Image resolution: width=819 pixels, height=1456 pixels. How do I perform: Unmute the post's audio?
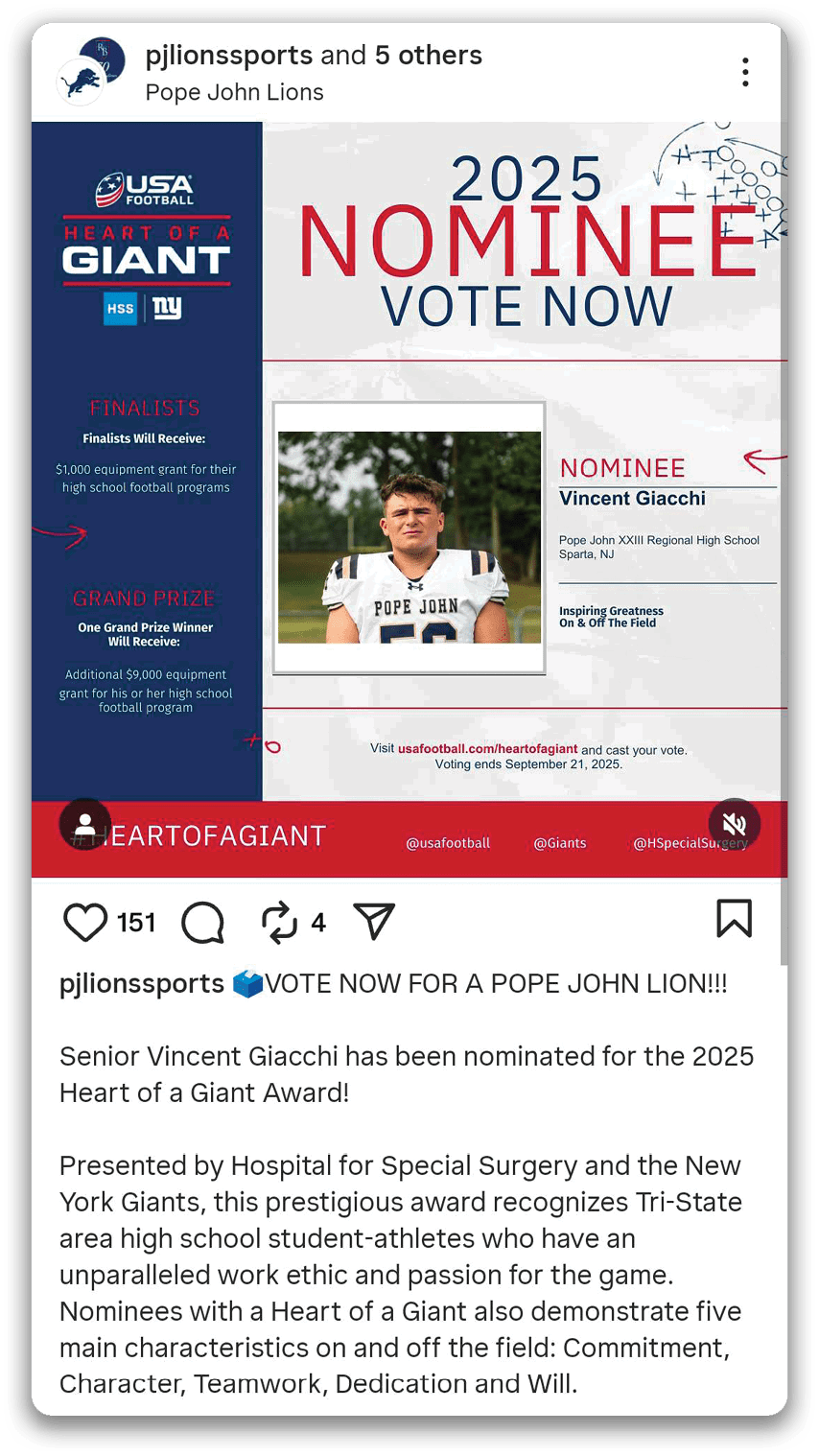734,824
